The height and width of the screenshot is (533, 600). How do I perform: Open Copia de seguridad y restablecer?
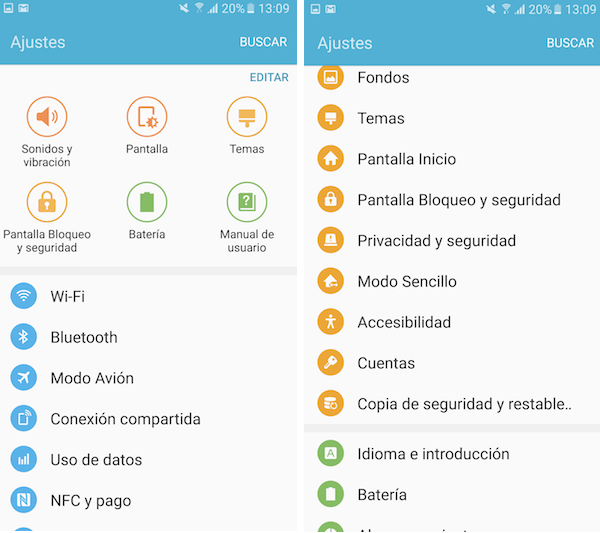[x=464, y=405]
